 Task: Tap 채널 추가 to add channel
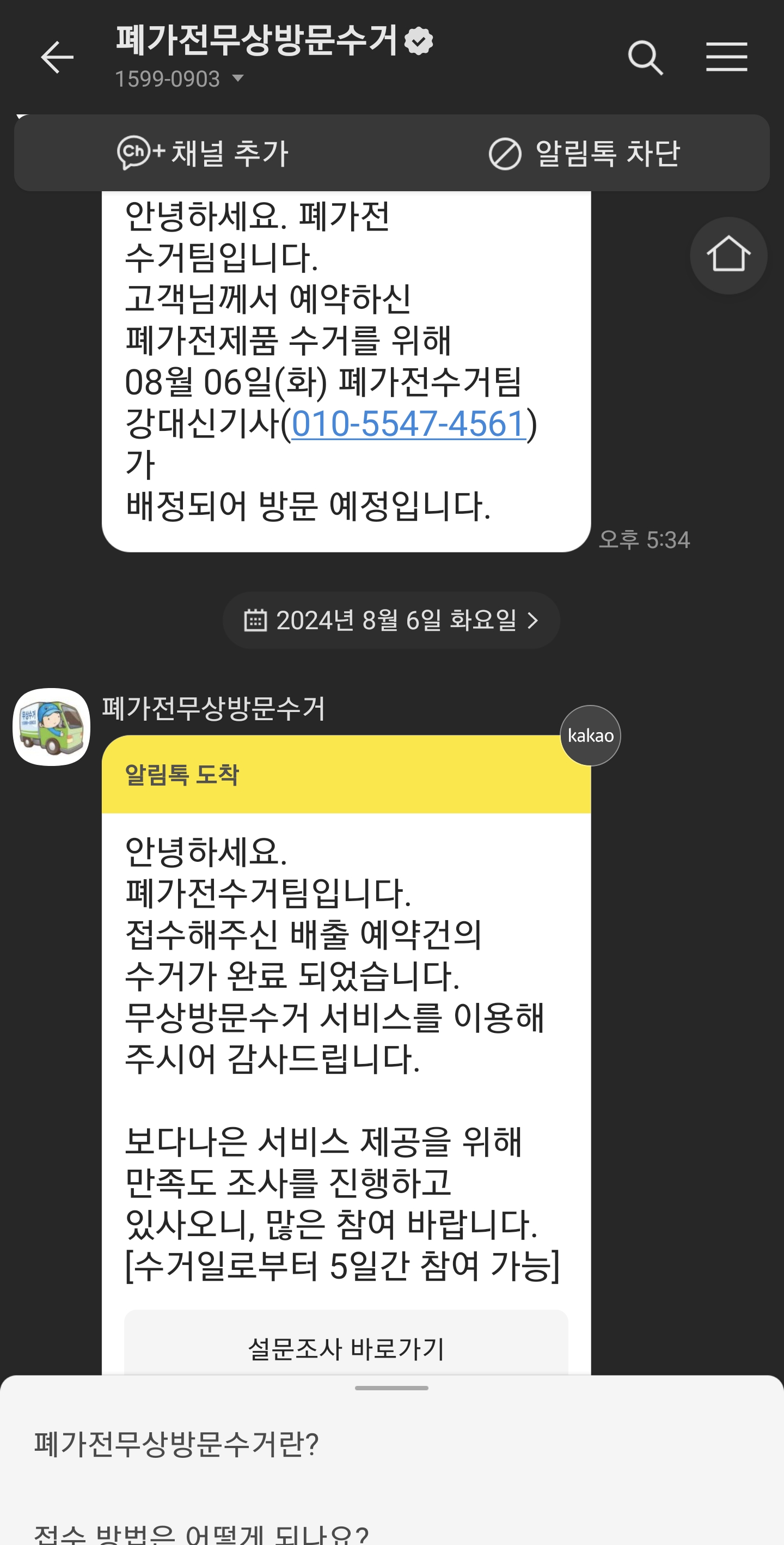tap(203, 153)
